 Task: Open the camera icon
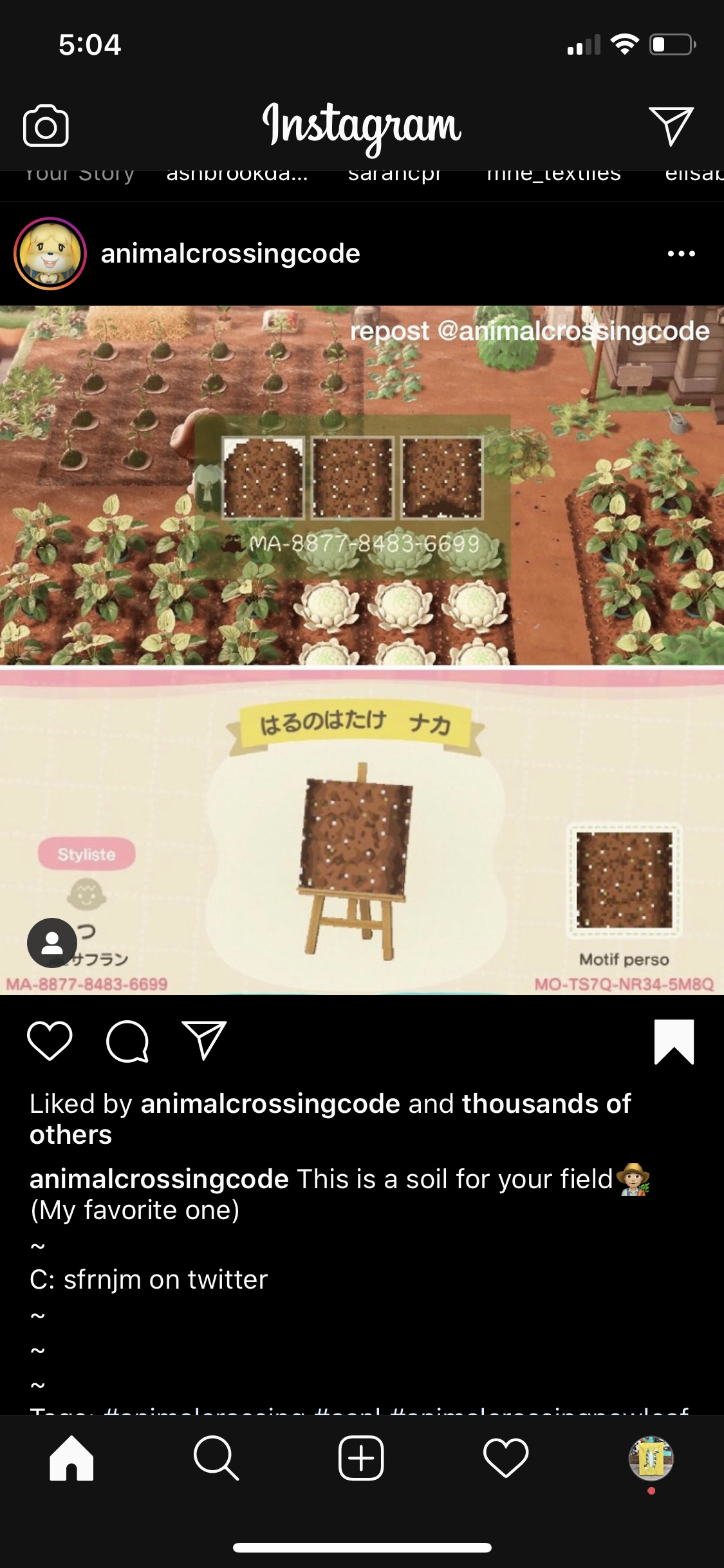(x=46, y=126)
